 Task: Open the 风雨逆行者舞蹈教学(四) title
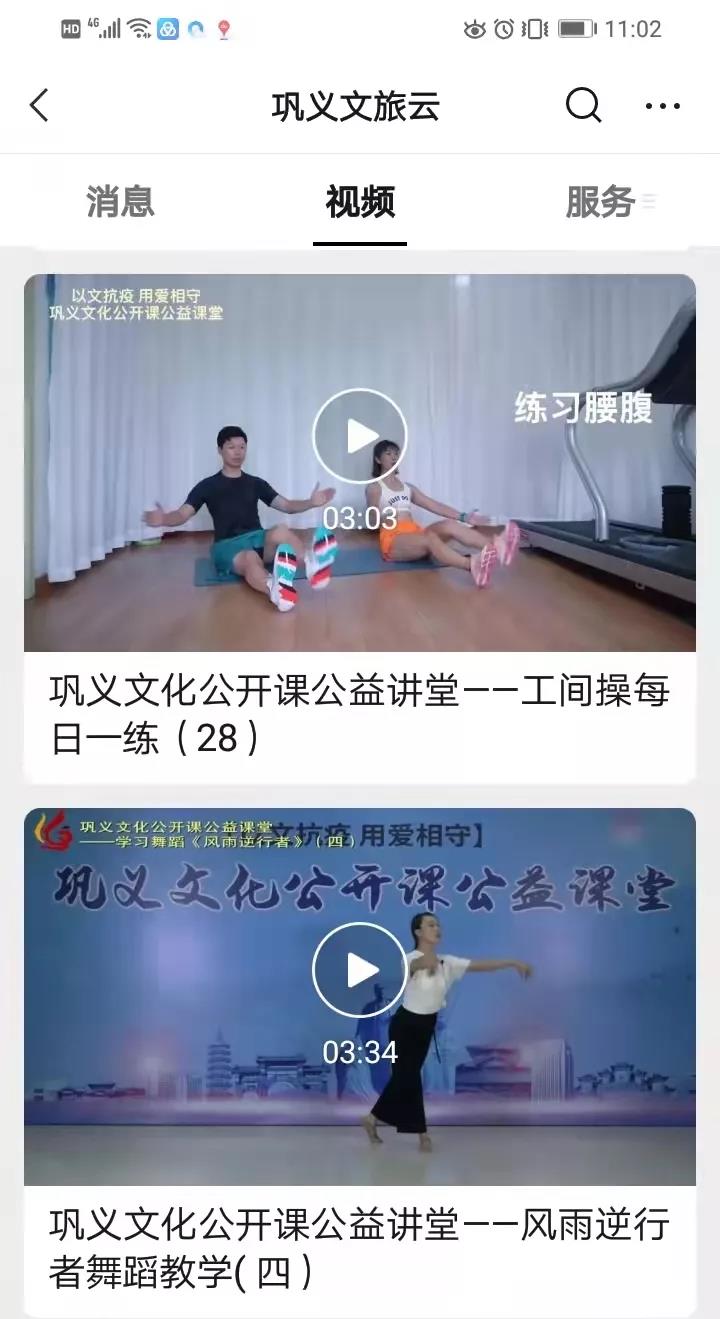(358, 1249)
